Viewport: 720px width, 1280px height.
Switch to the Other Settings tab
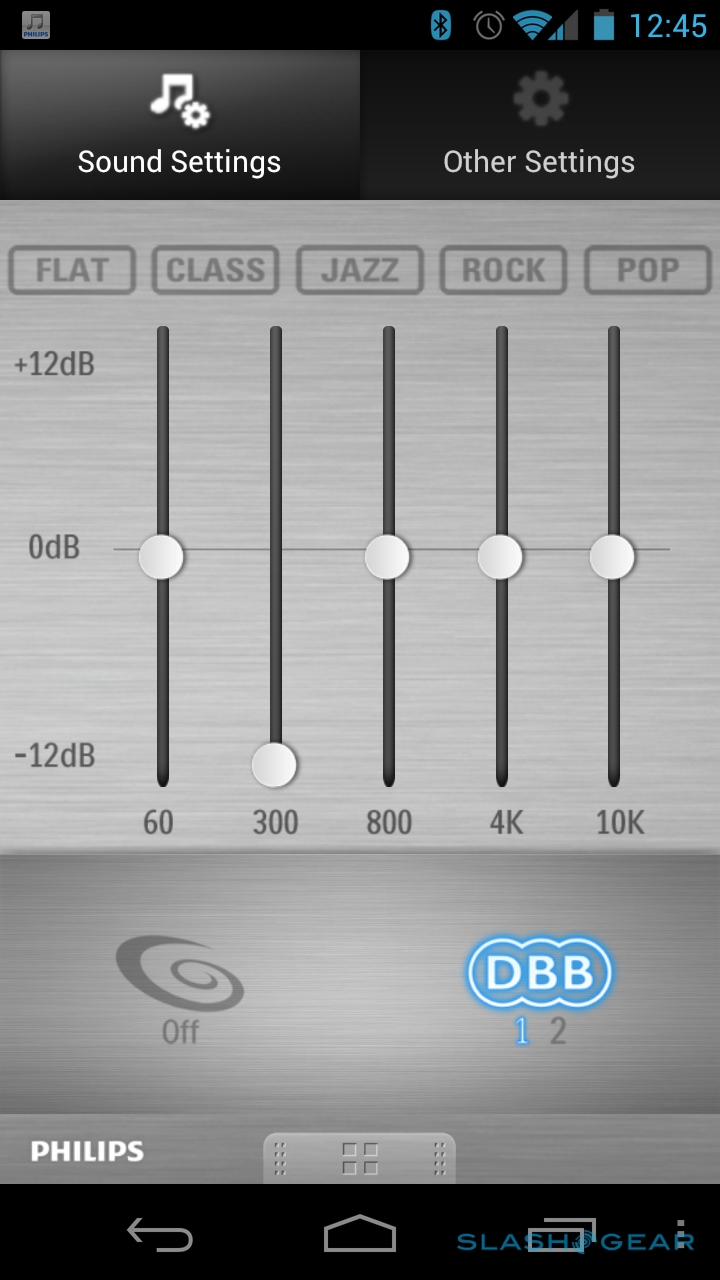pyautogui.click(x=539, y=125)
